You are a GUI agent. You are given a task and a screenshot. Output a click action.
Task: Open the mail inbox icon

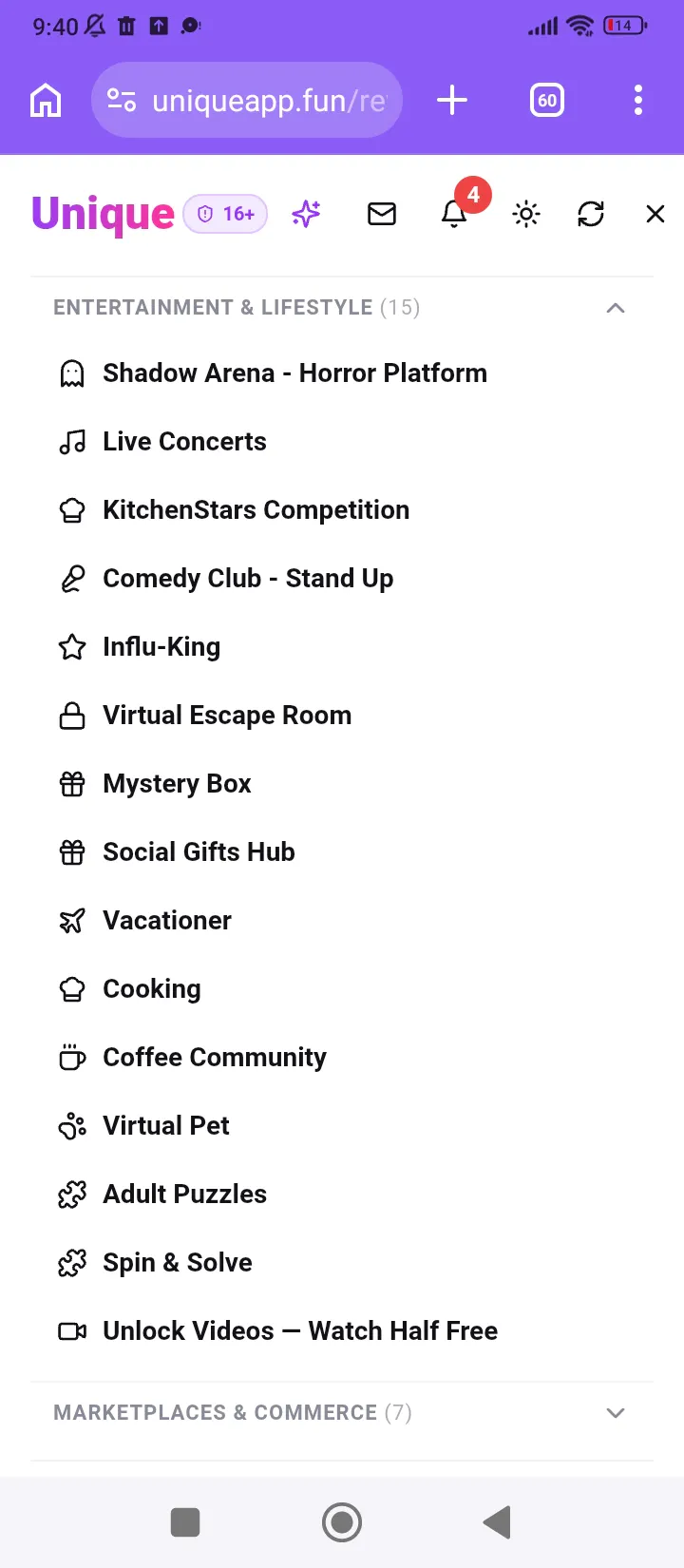tap(382, 214)
